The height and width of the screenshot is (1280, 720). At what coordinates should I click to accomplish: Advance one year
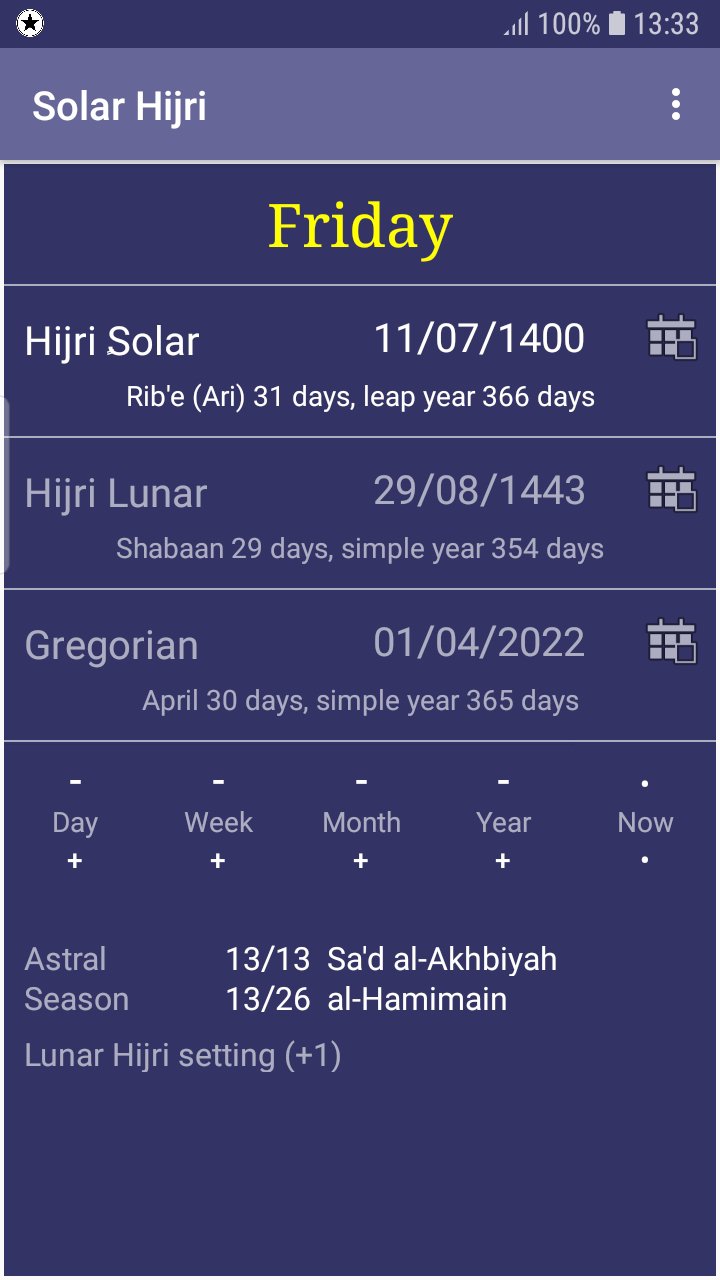[503, 861]
